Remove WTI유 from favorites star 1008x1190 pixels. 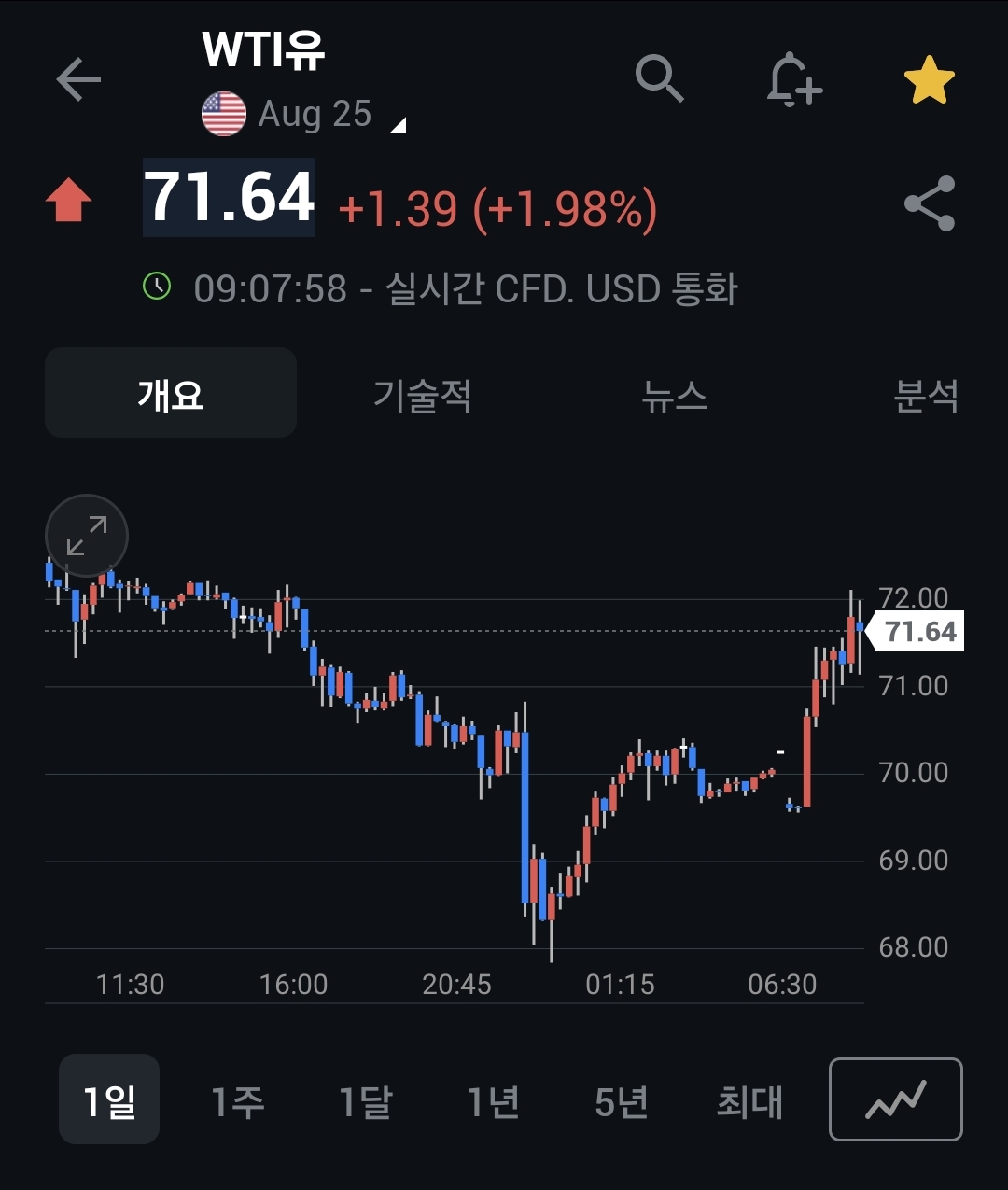click(x=929, y=80)
